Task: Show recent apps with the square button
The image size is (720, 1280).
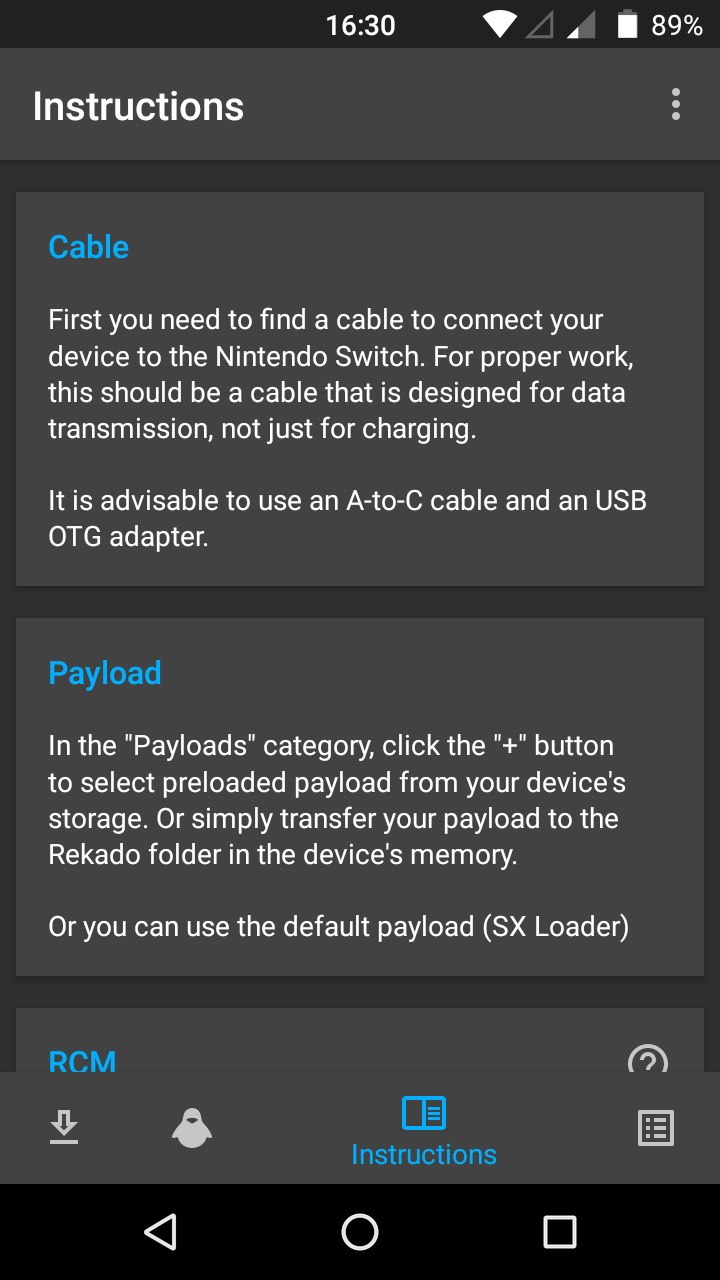Action: pos(560,1232)
